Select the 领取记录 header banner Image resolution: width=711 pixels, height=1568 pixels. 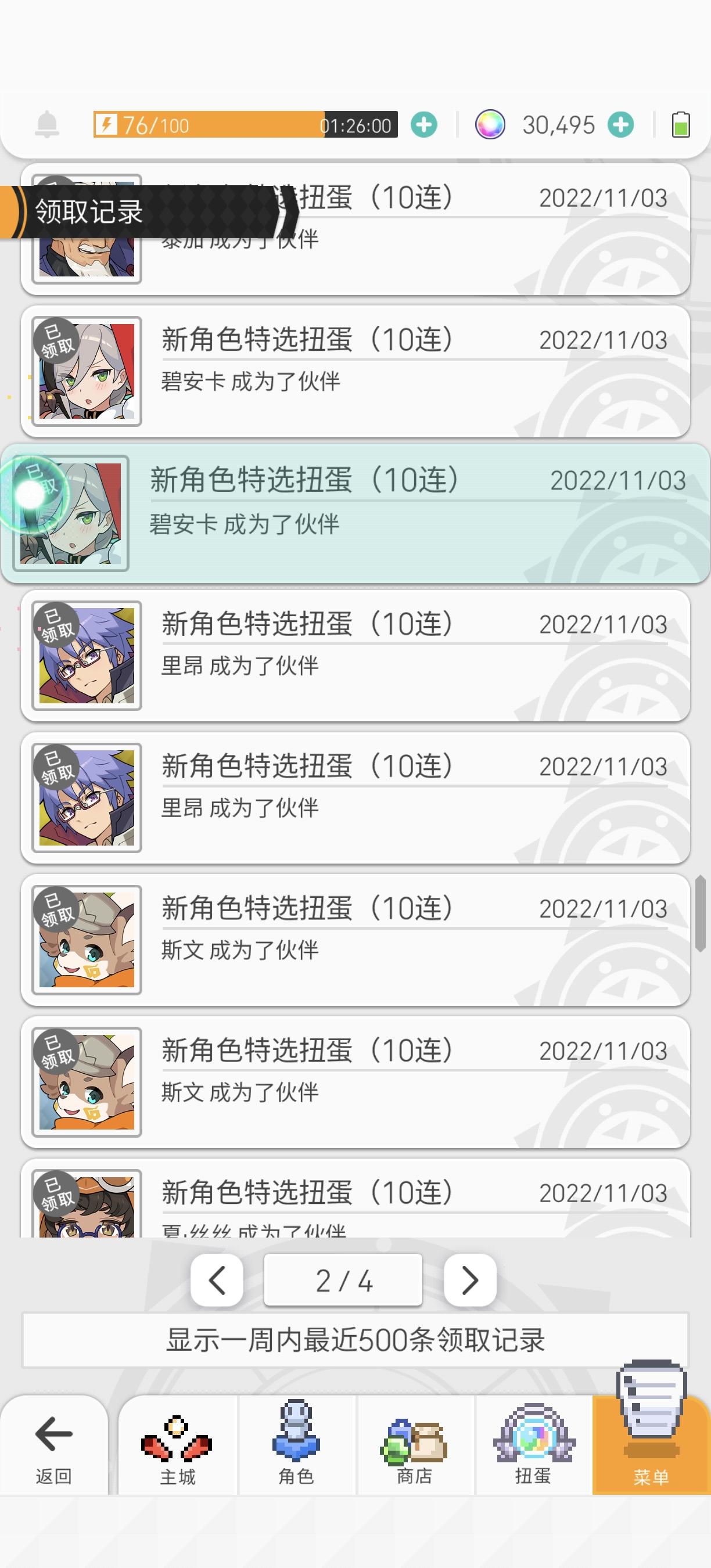pos(88,213)
